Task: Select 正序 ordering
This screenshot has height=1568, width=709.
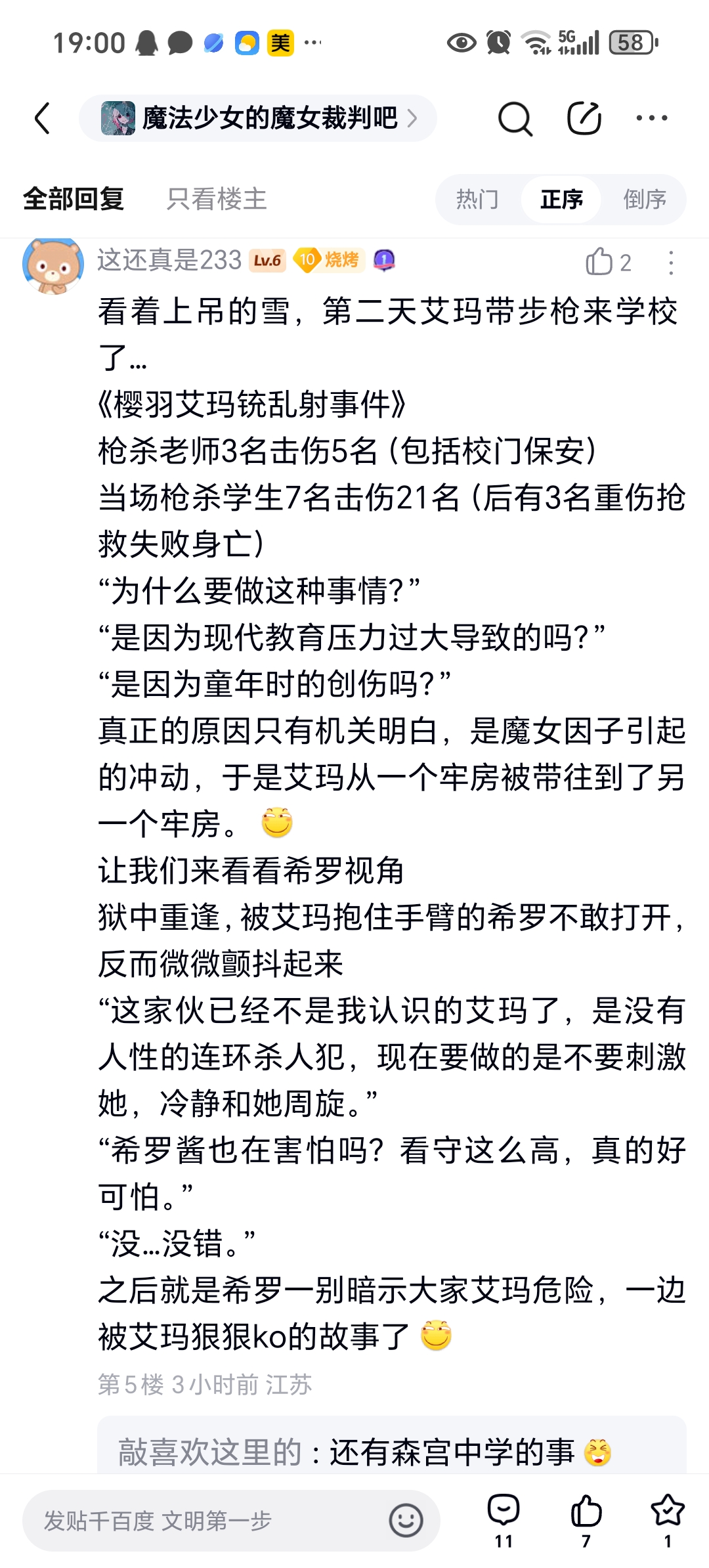Action: click(561, 200)
